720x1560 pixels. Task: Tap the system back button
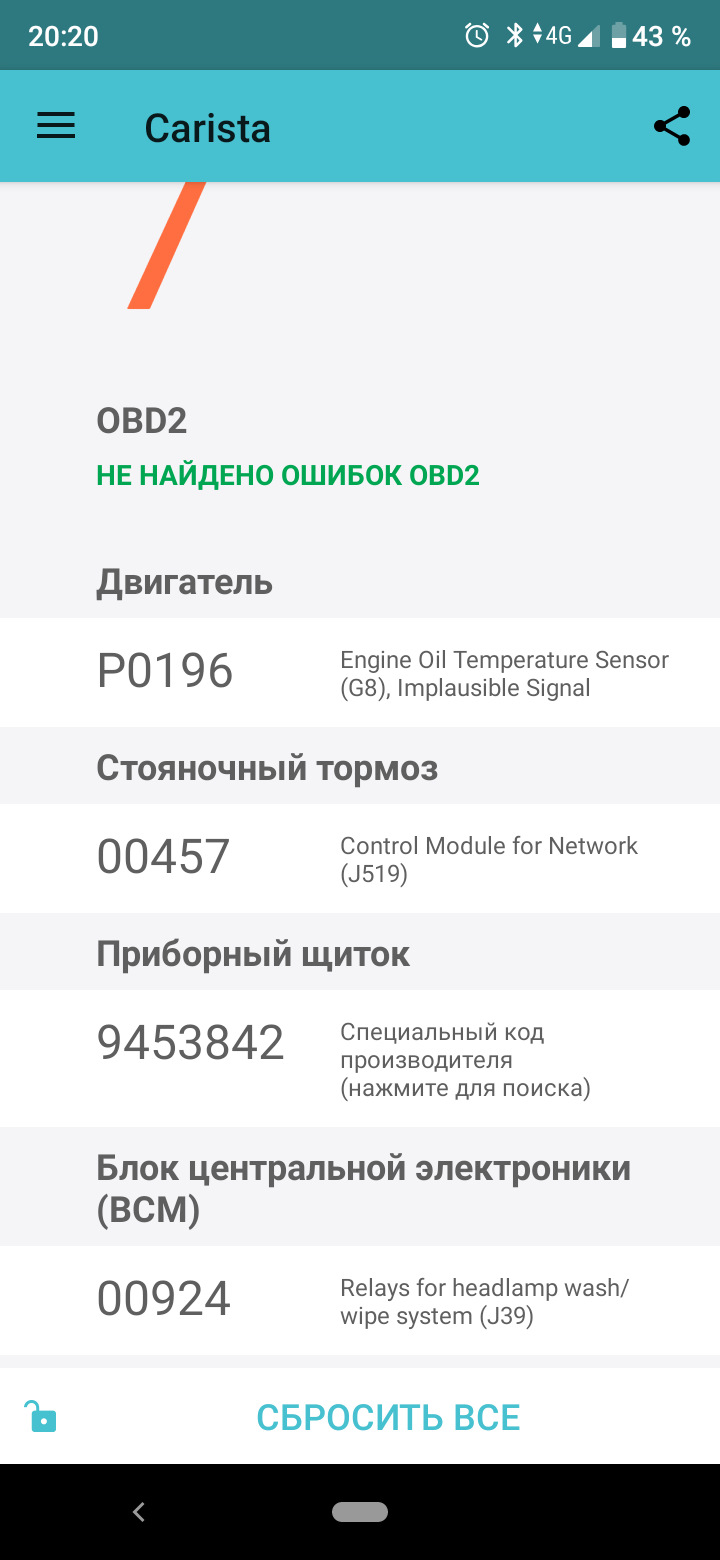[x=139, y=1512]
